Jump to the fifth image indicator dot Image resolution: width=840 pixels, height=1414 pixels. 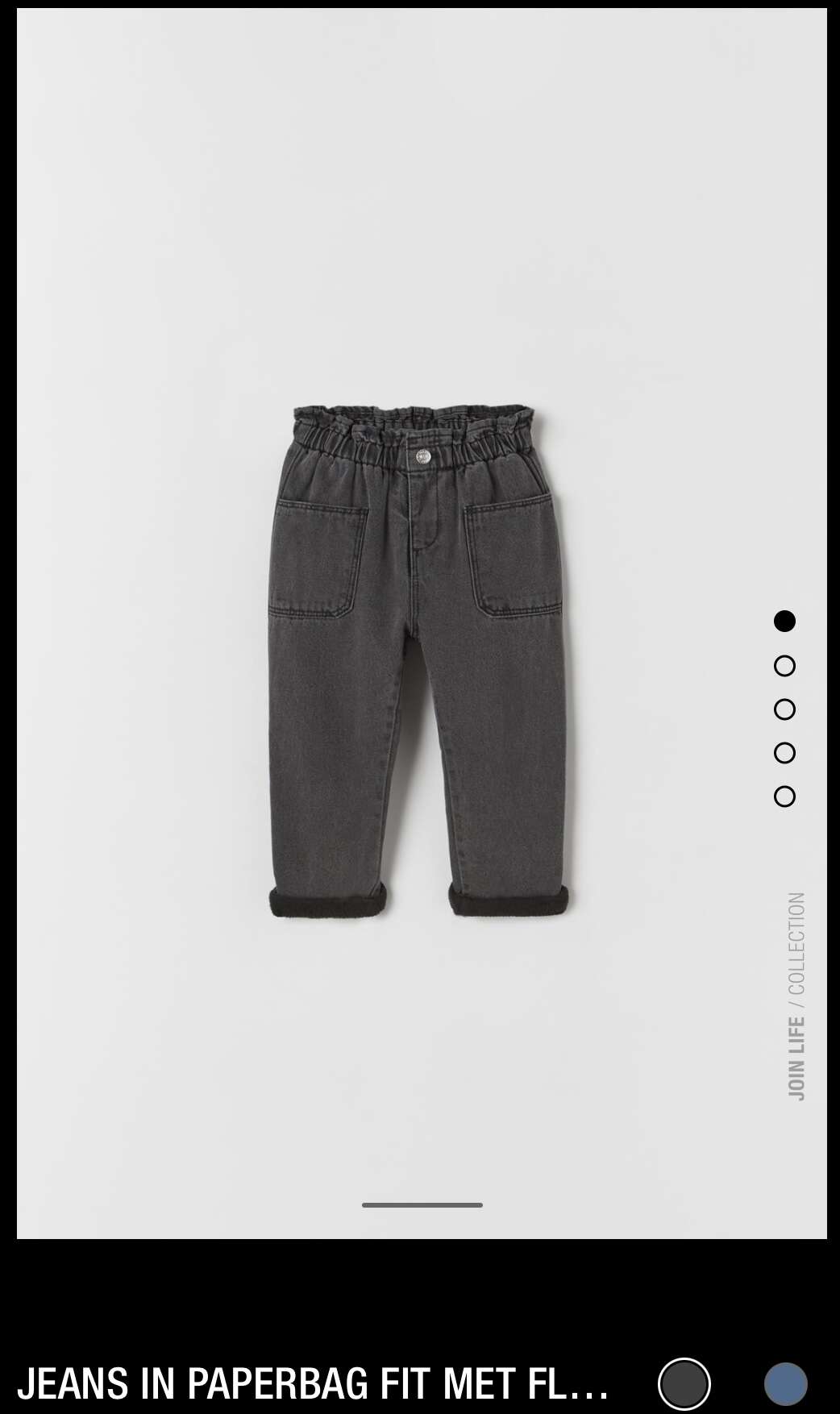784,796
